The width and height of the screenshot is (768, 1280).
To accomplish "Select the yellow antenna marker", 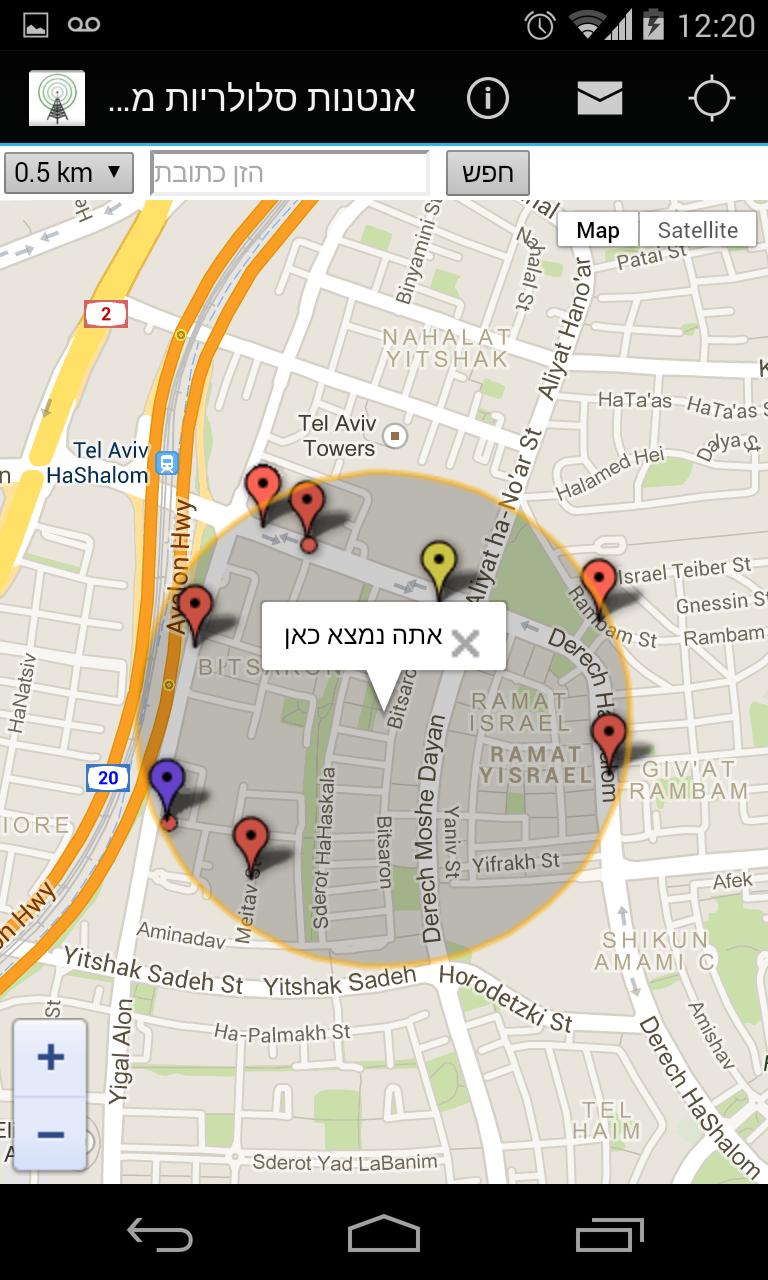I will [x=438, y=568].
